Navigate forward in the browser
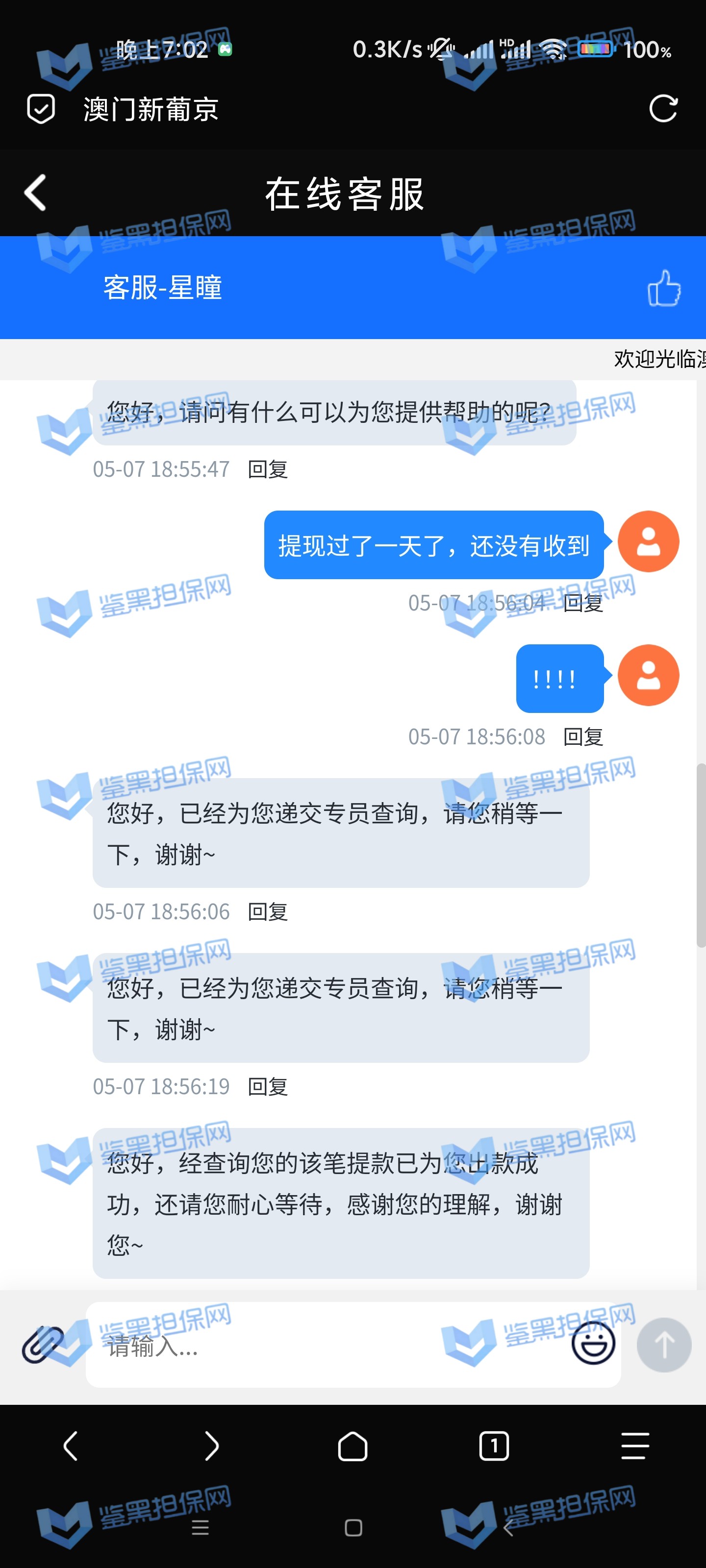 coord(211,1445)
